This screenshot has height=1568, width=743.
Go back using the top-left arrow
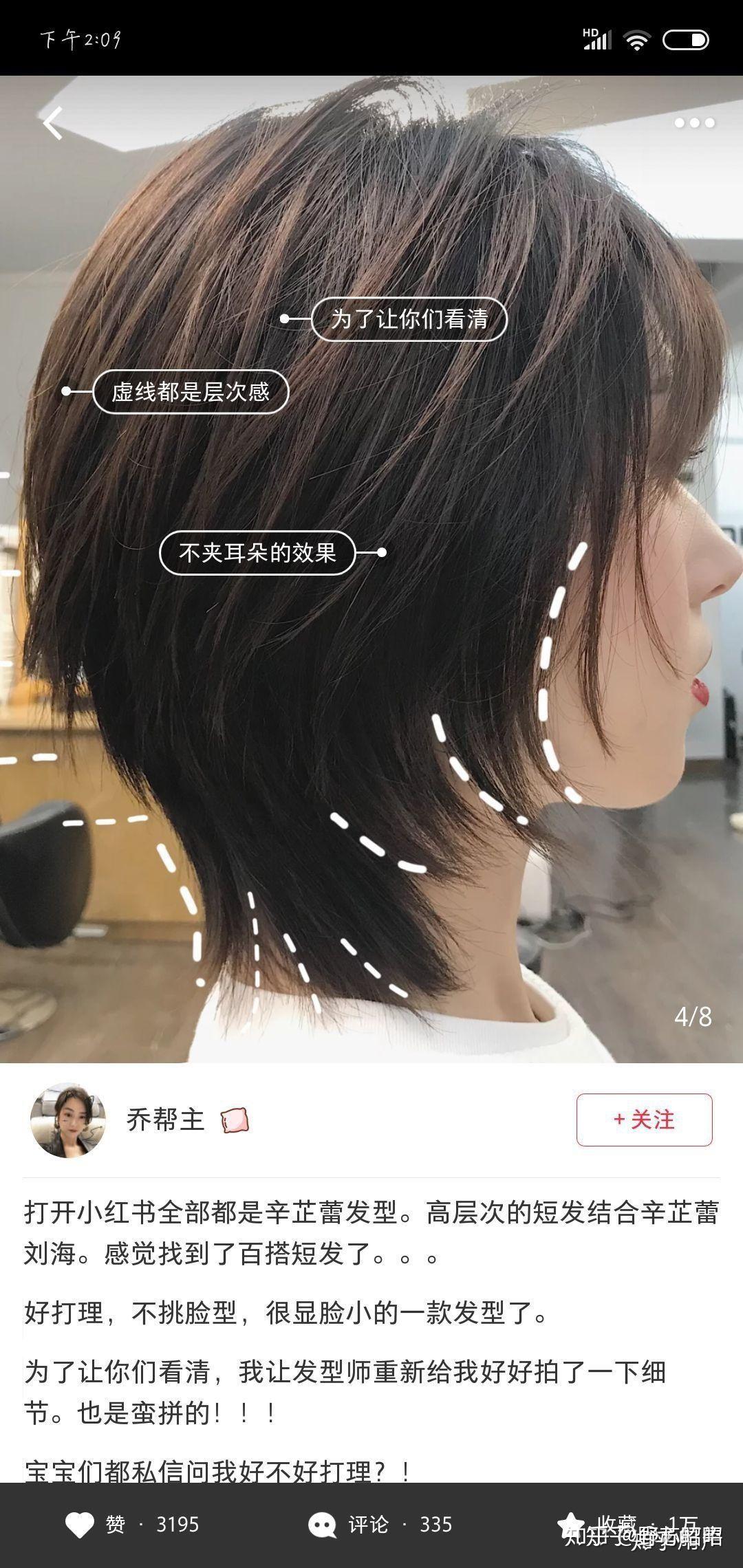pyautogui.click(x=53, y=124)
